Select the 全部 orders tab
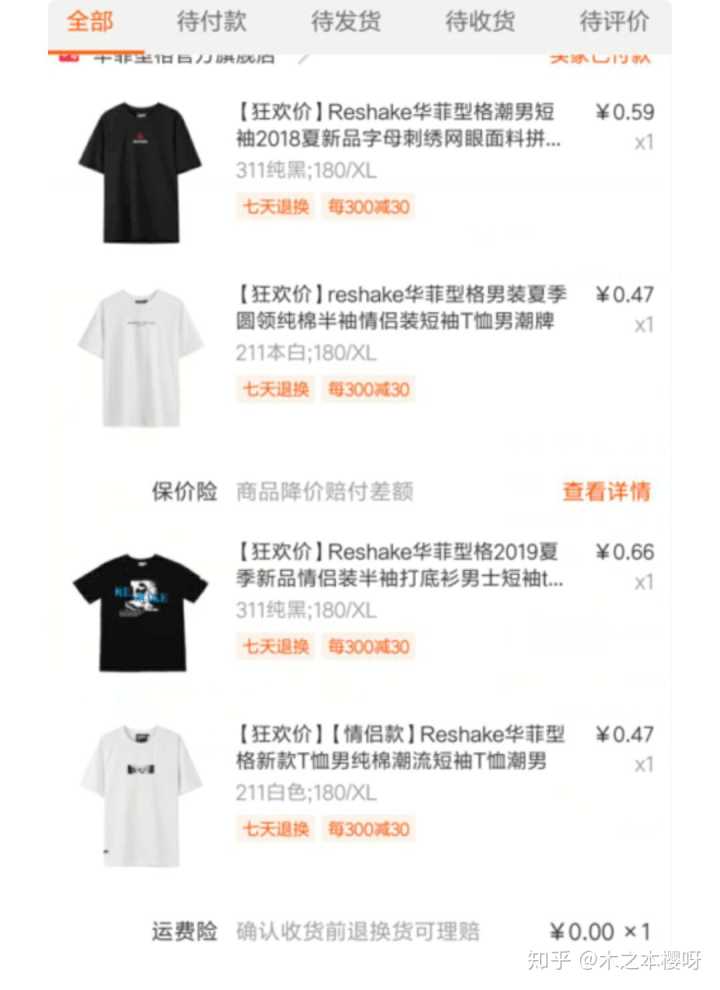The width and height of the screenshot is (720, 990). tap(90, 21)
